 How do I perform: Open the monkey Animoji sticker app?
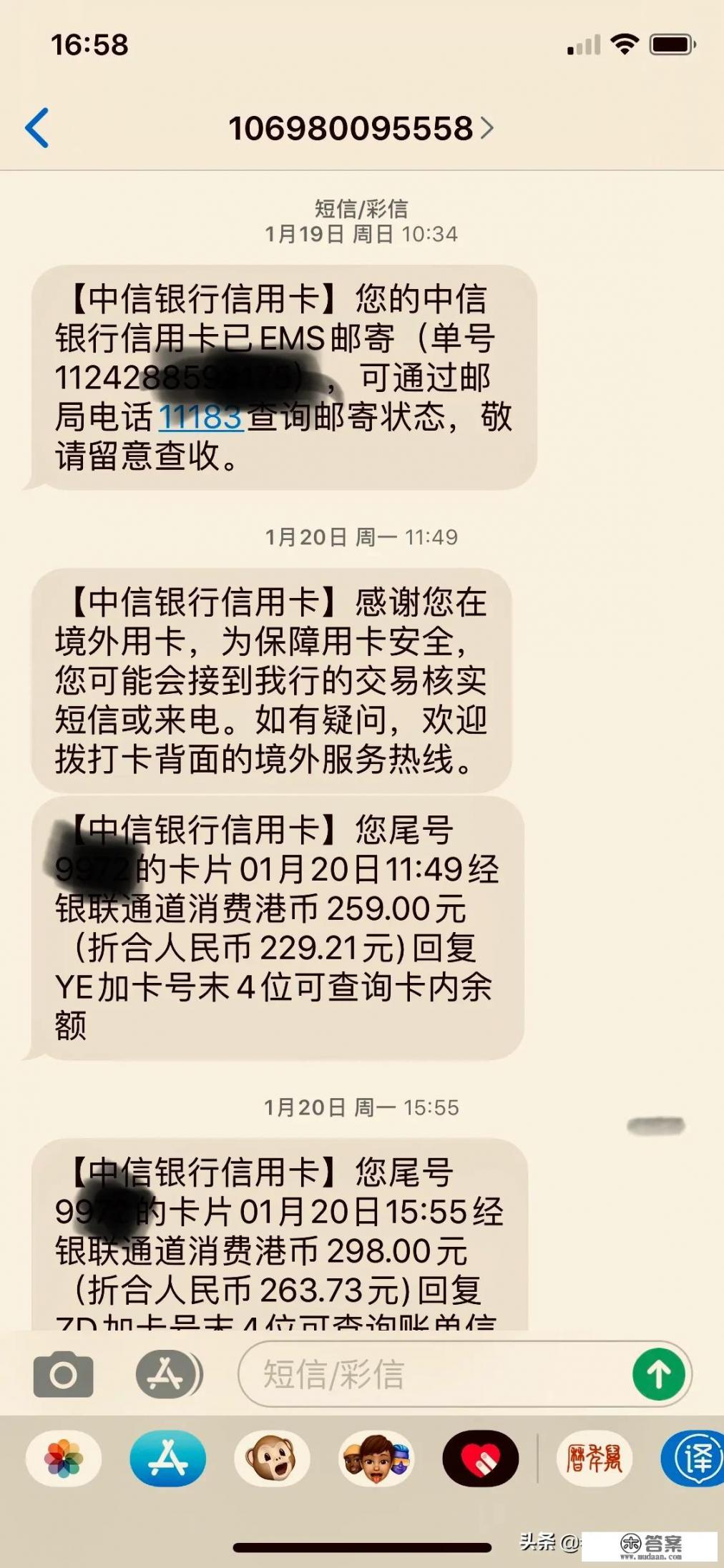(270, 1459)
